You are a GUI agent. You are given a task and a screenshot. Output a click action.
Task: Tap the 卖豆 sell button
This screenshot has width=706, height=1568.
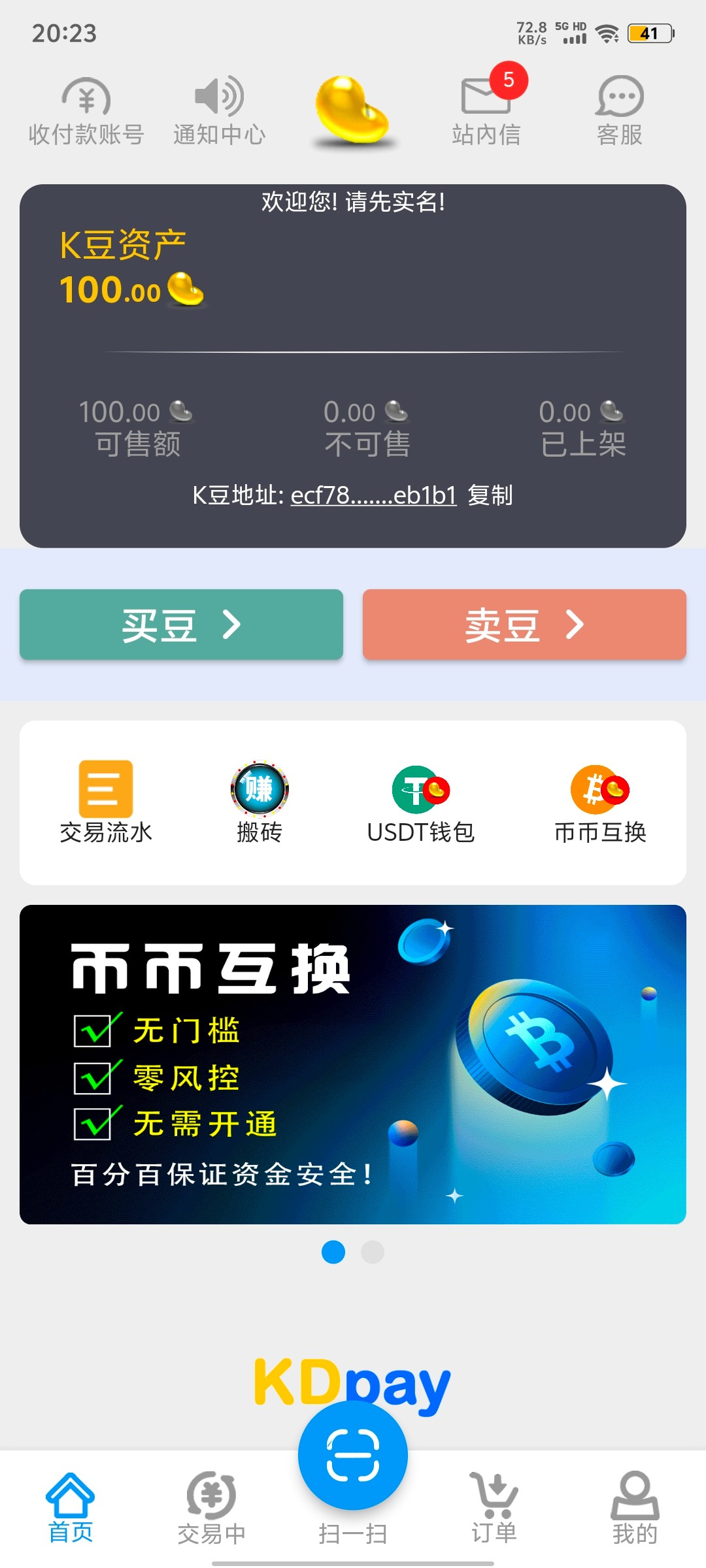click(524, 625)
